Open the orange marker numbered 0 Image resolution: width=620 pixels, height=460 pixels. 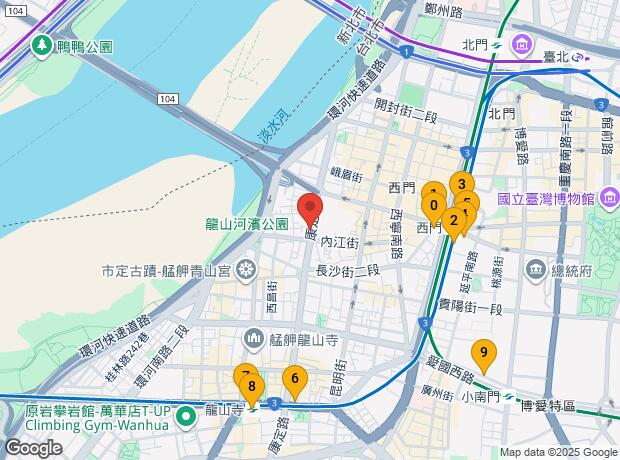[x=434, y=209]
